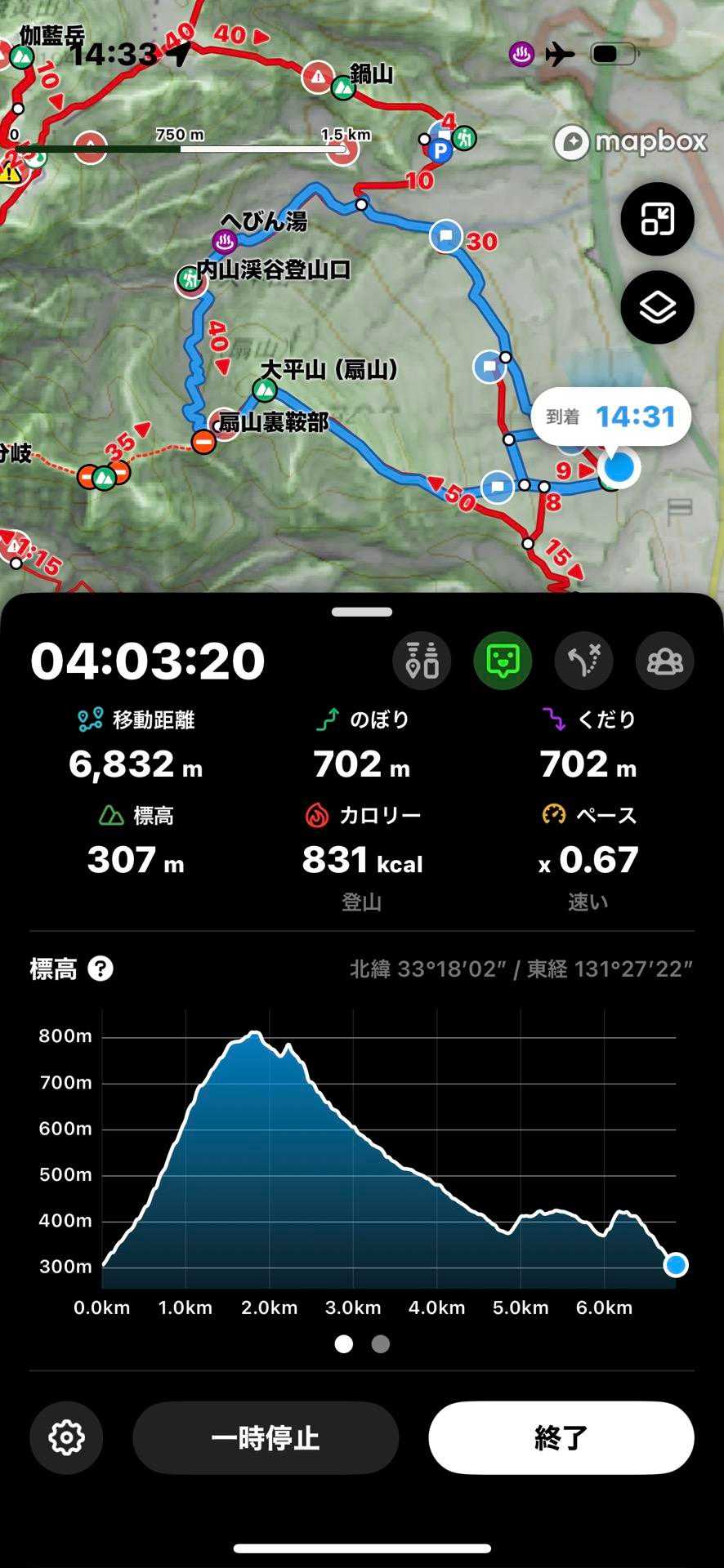Tap the route arrow icon
This screenshot has height=1568, width=724.
pos(583,661)
